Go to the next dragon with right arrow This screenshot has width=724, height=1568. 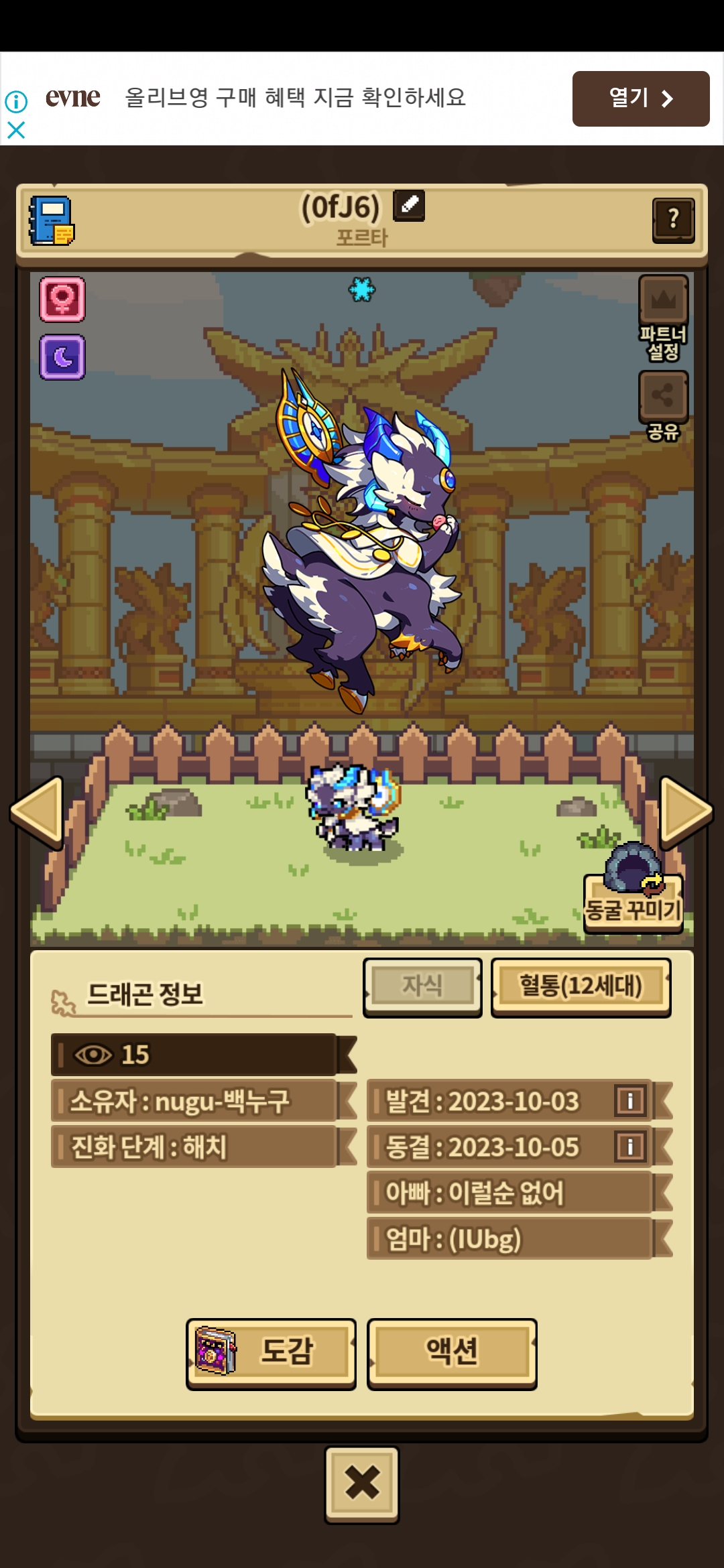click(686, 812)
